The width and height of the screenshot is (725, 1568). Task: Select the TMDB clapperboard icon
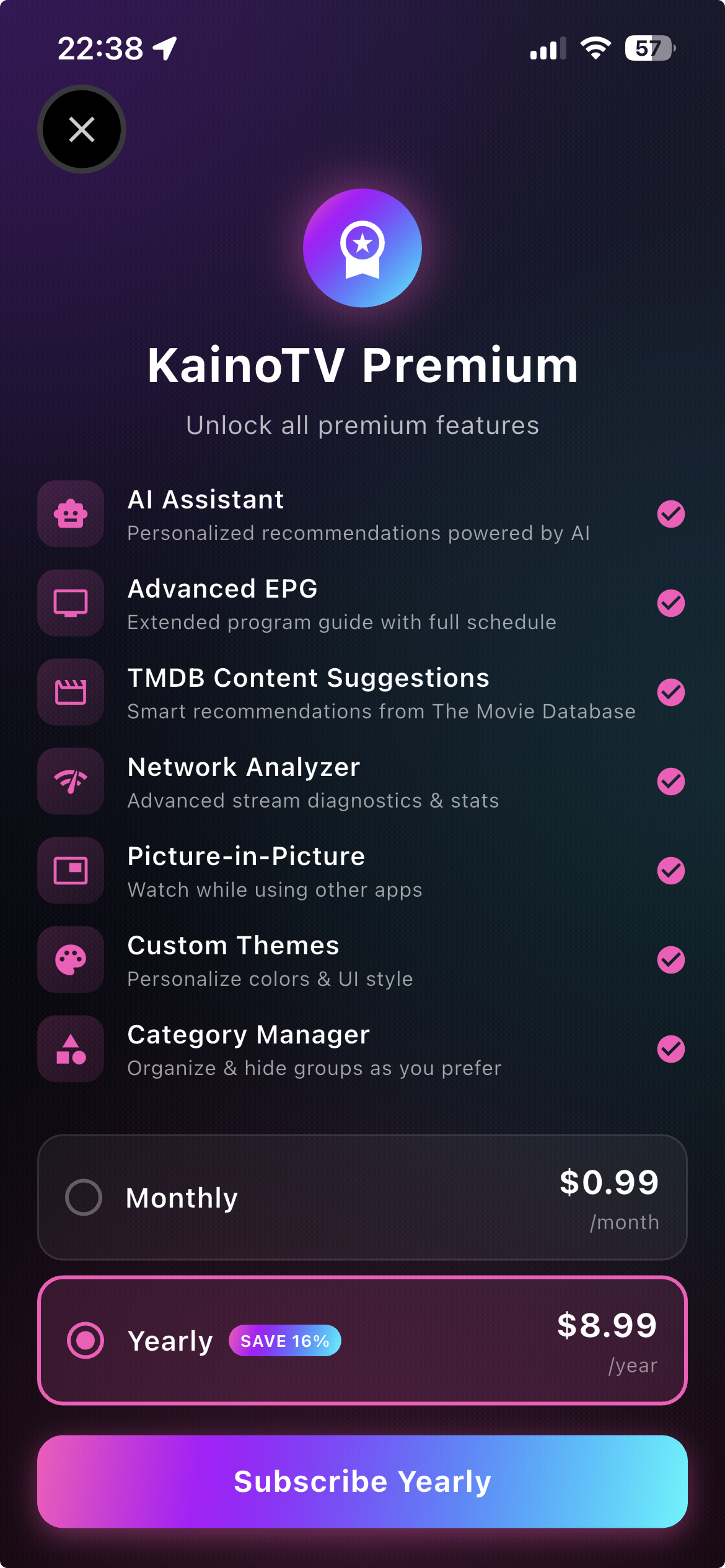coord(70,692)
